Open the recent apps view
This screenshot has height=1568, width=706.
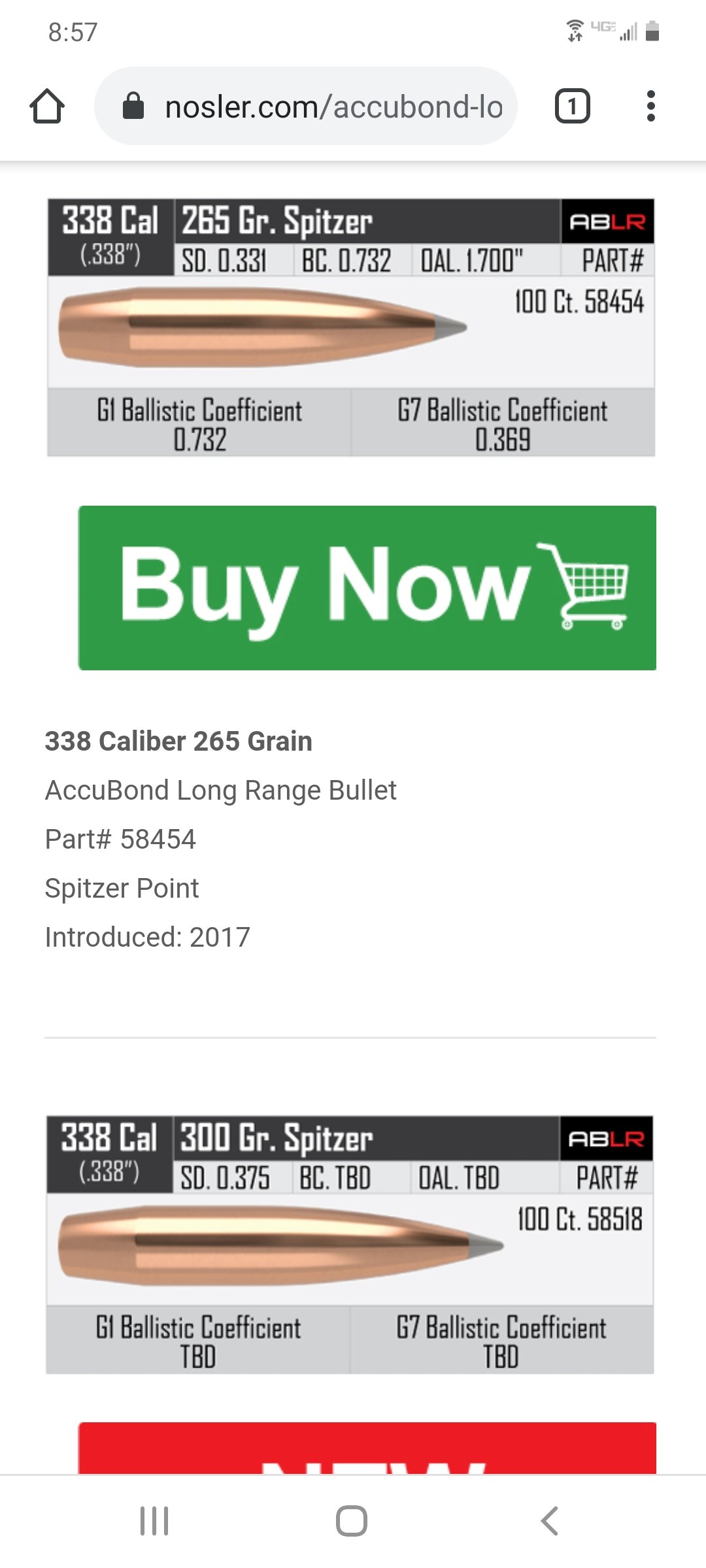[155, 1521]
